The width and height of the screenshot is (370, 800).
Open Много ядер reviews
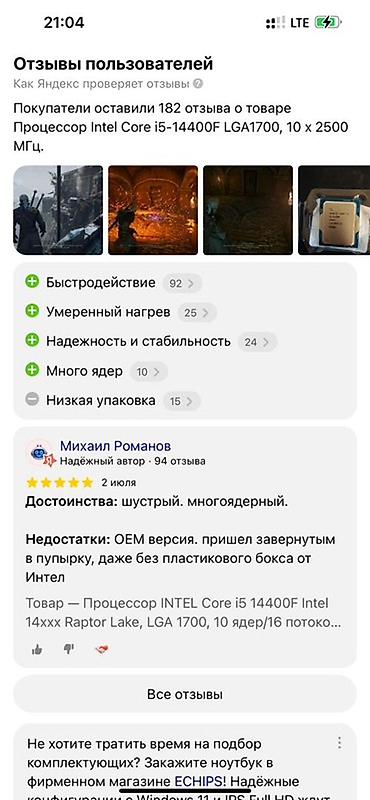click(96, 371)
